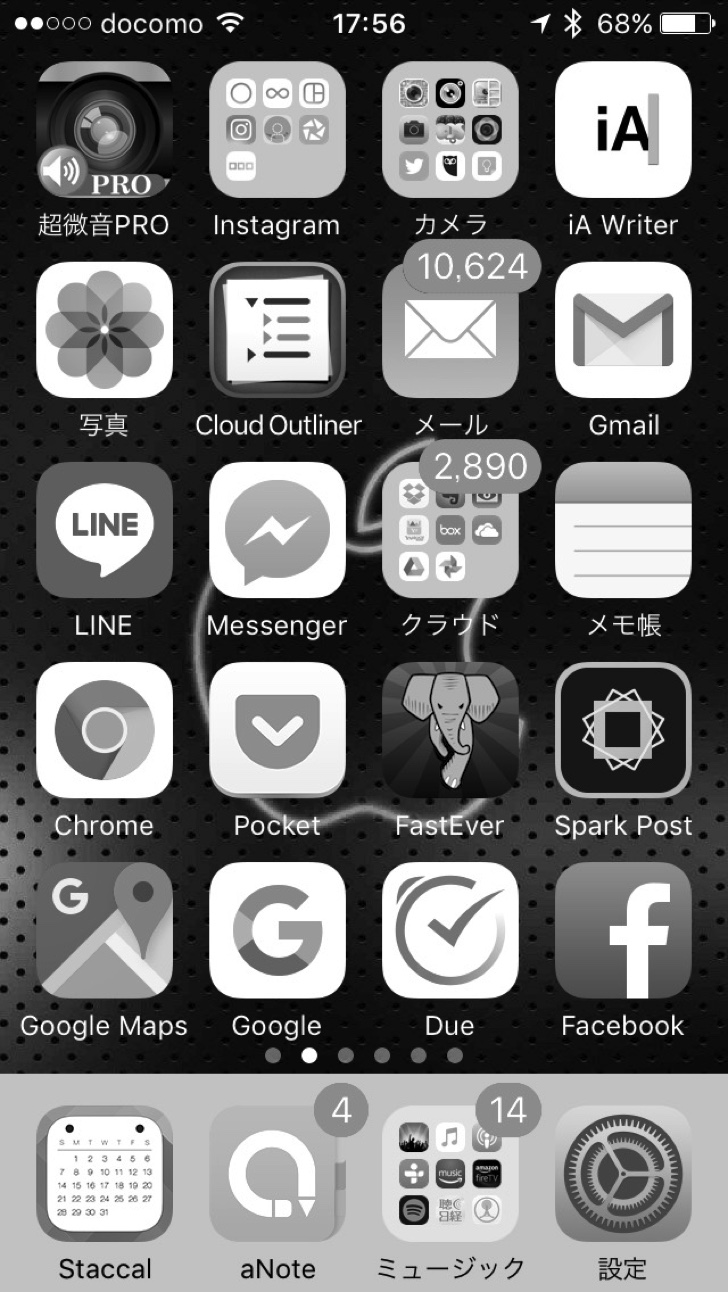
Task: Launch Chrome browser
Action: [104, 730]
